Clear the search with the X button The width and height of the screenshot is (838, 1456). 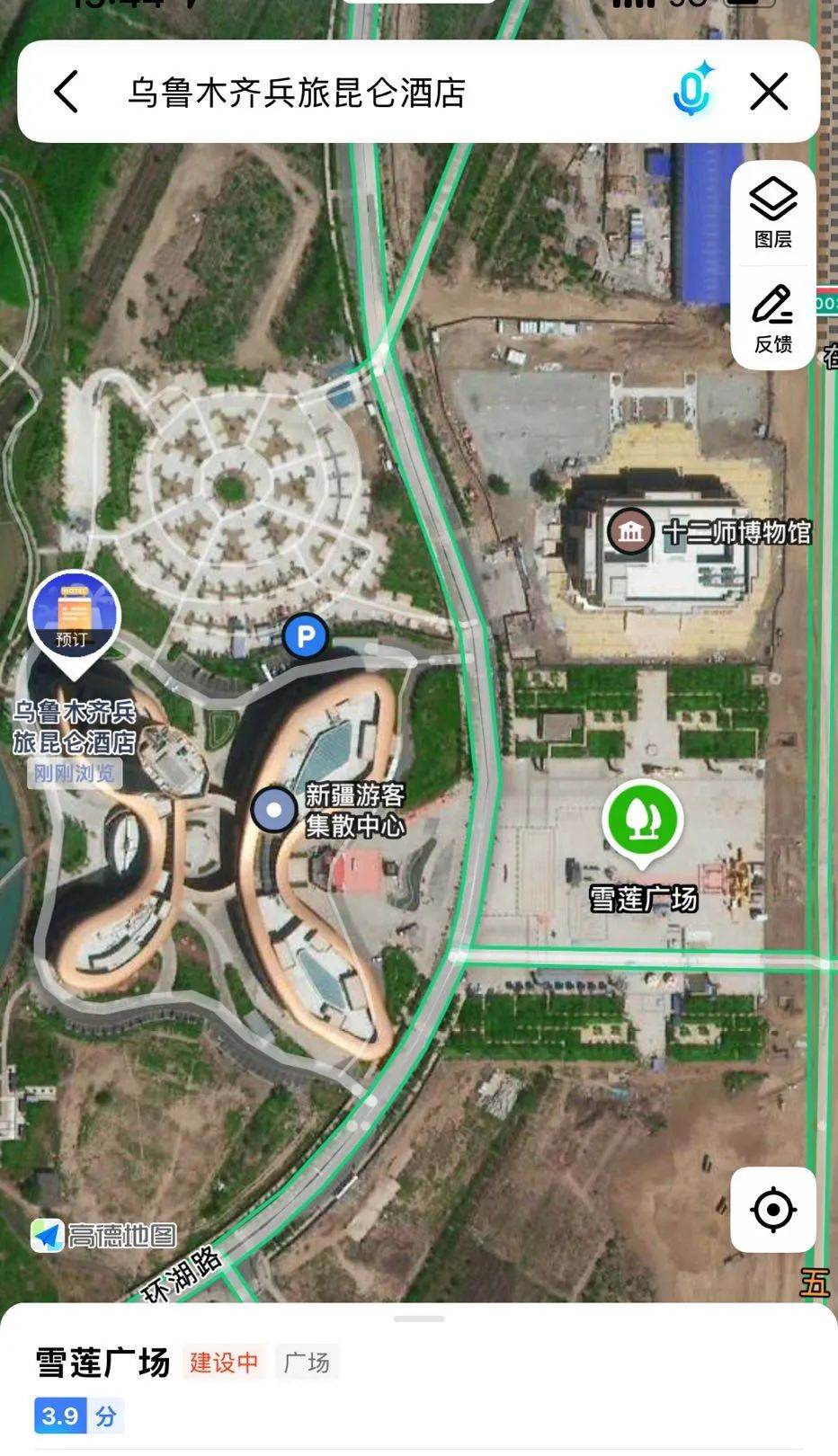coord(769,92)
